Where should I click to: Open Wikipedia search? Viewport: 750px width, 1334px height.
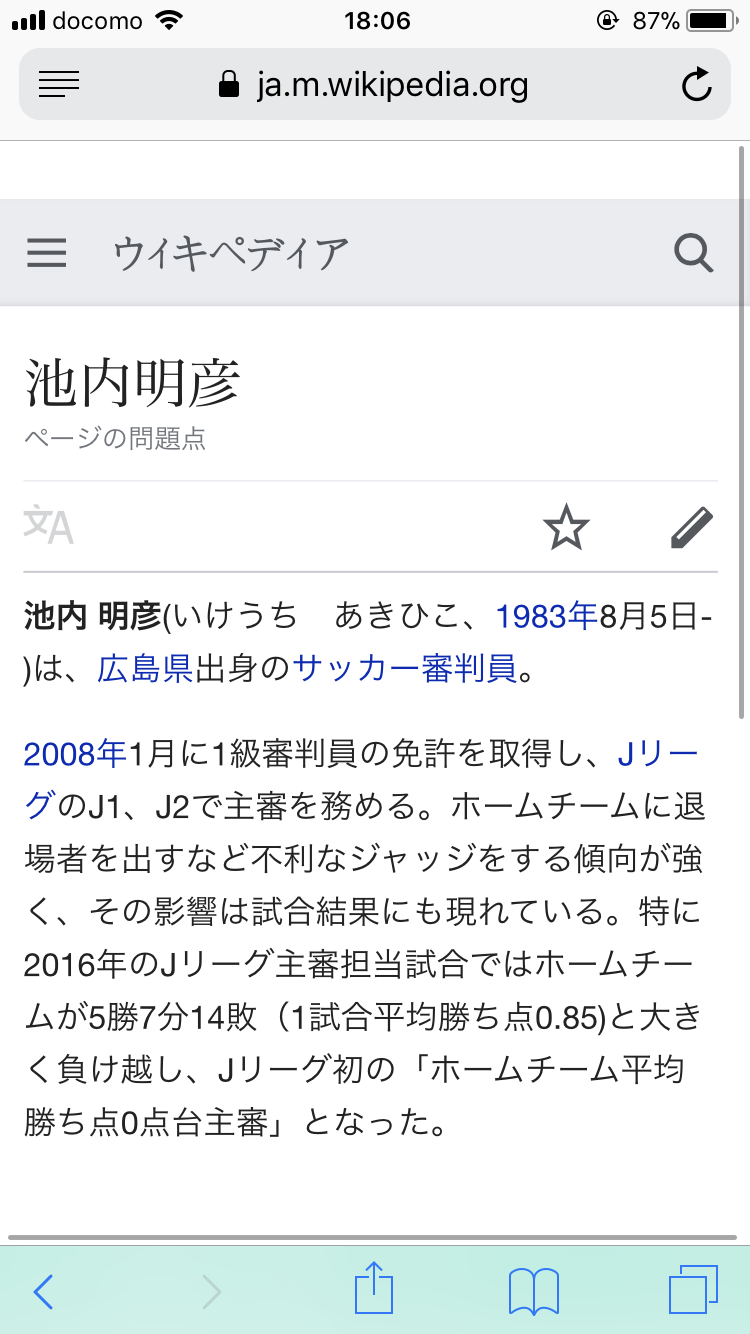[693, 253]
